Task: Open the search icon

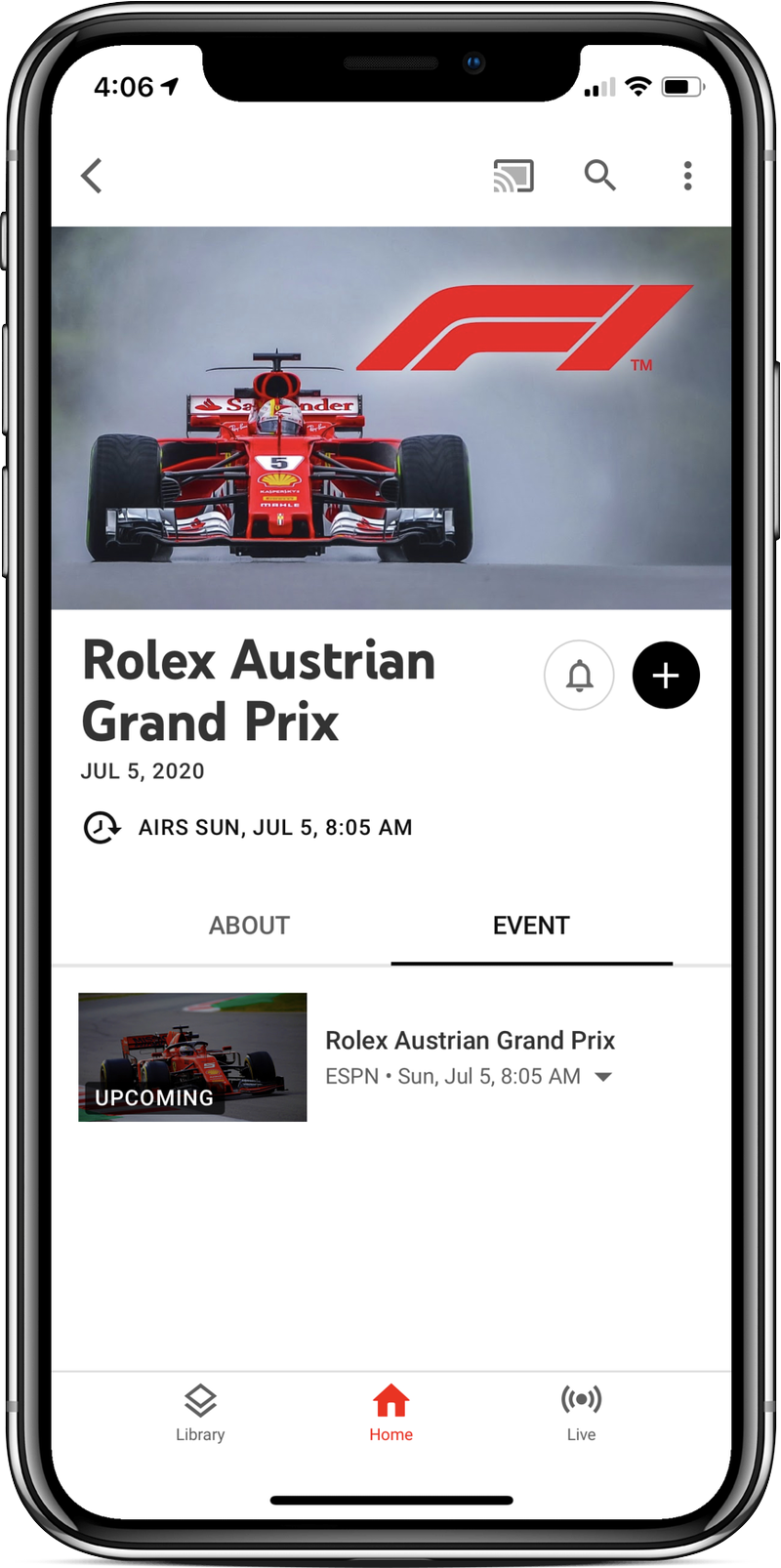Action: click(599, 176)
